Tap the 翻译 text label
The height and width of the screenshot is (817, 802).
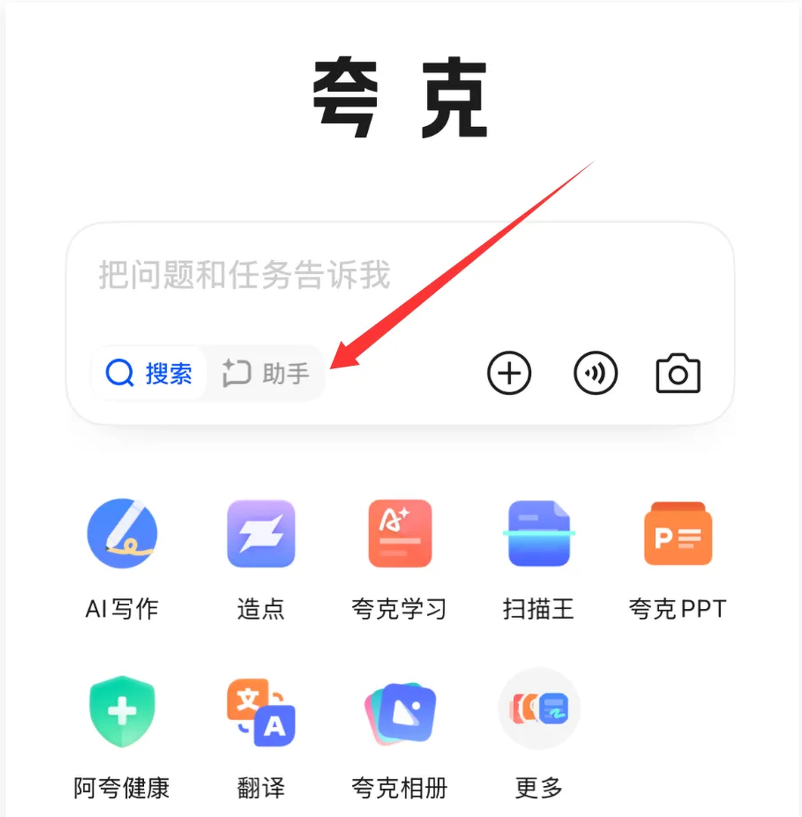point(260,788)
